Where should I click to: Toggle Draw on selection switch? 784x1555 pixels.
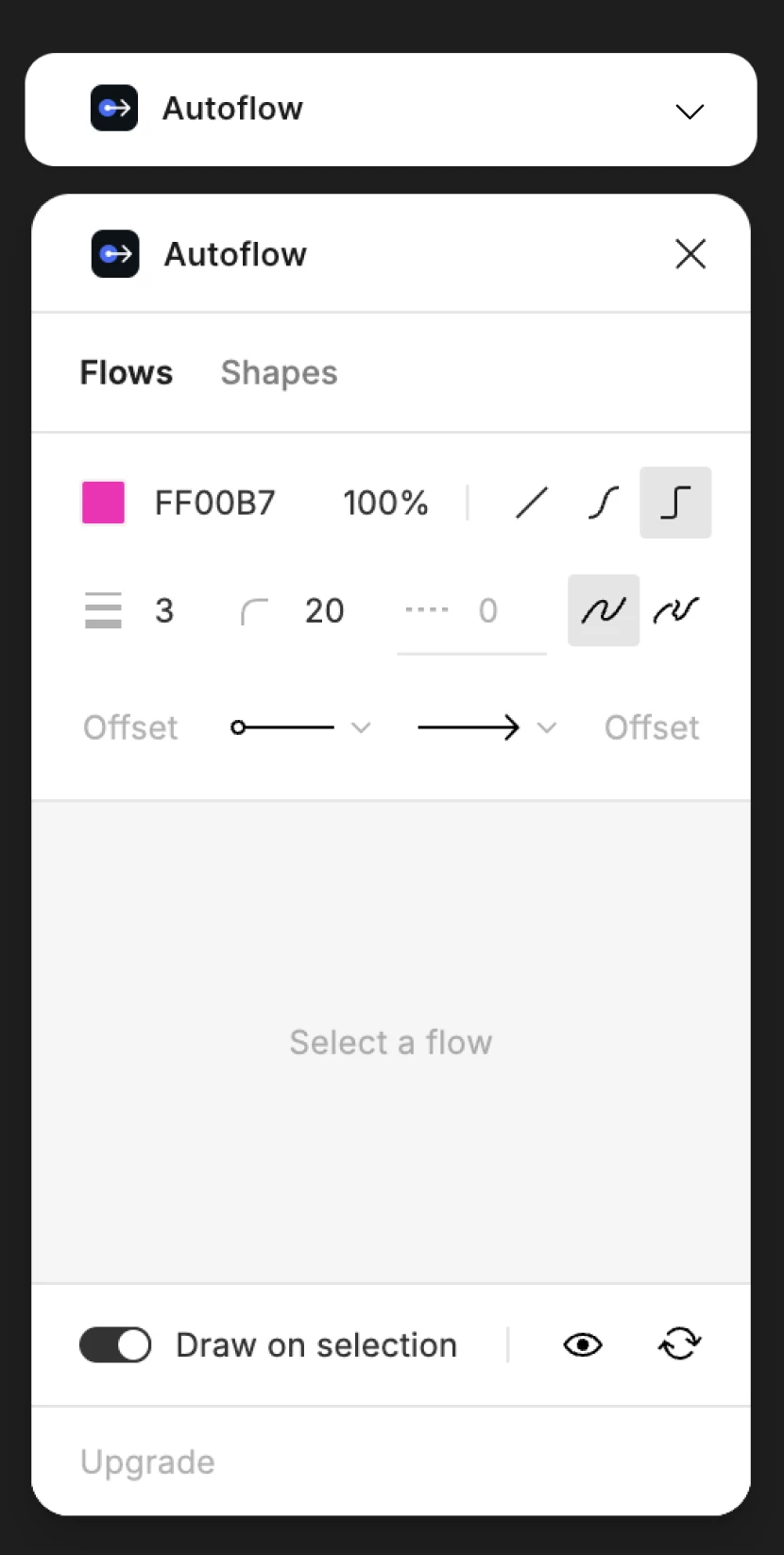pos(115,1345)
